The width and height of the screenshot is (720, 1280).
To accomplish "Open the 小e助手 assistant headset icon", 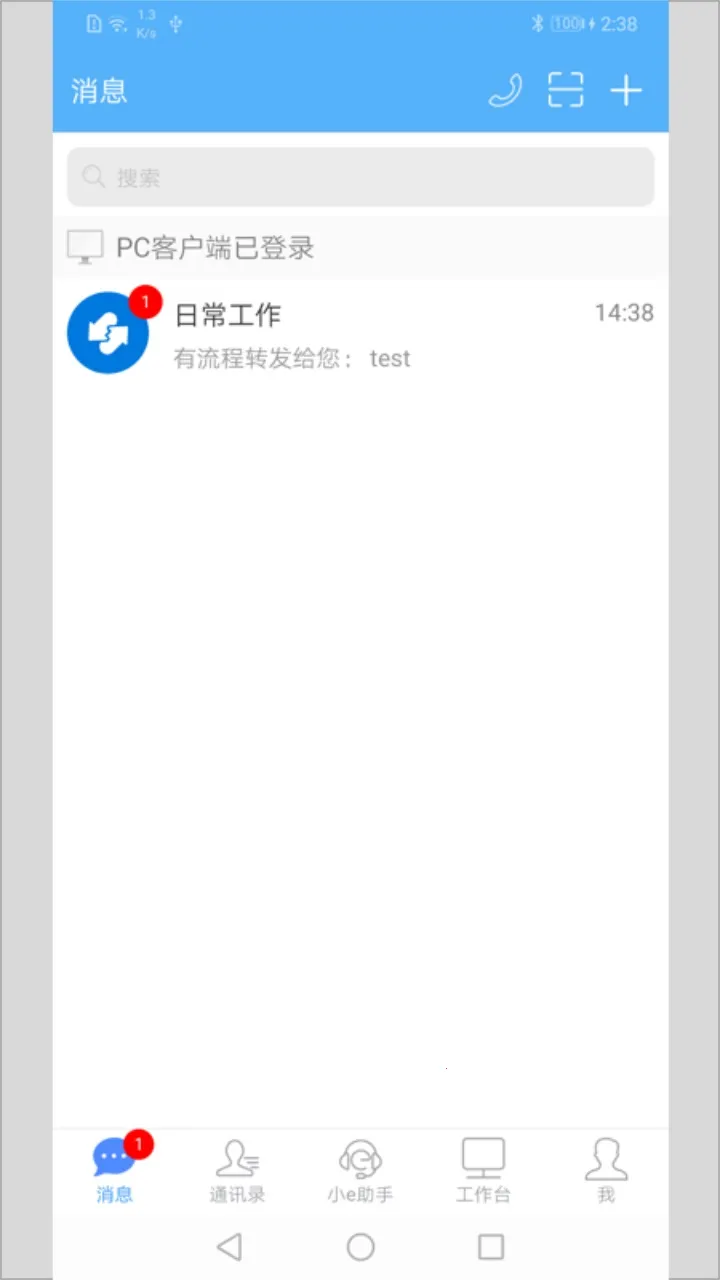I will [360, 1157].
